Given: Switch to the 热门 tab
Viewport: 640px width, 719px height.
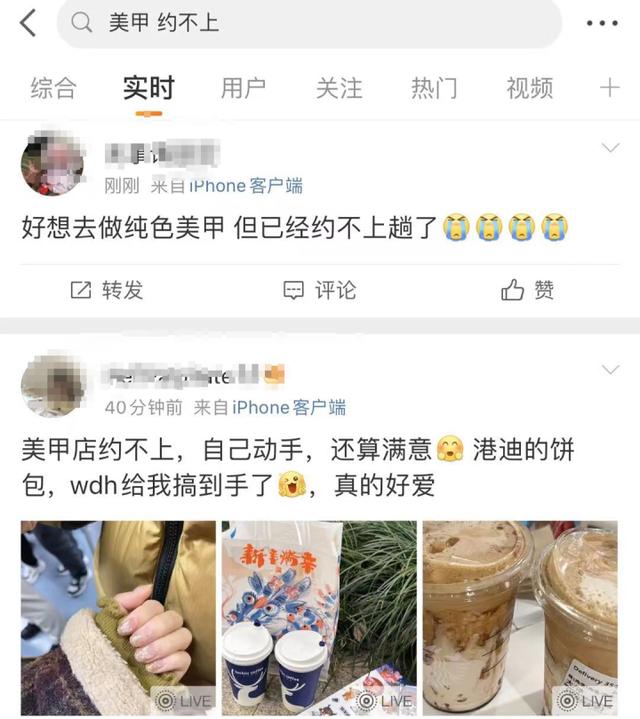Looking at the screenshot, I should click(434, 88).
